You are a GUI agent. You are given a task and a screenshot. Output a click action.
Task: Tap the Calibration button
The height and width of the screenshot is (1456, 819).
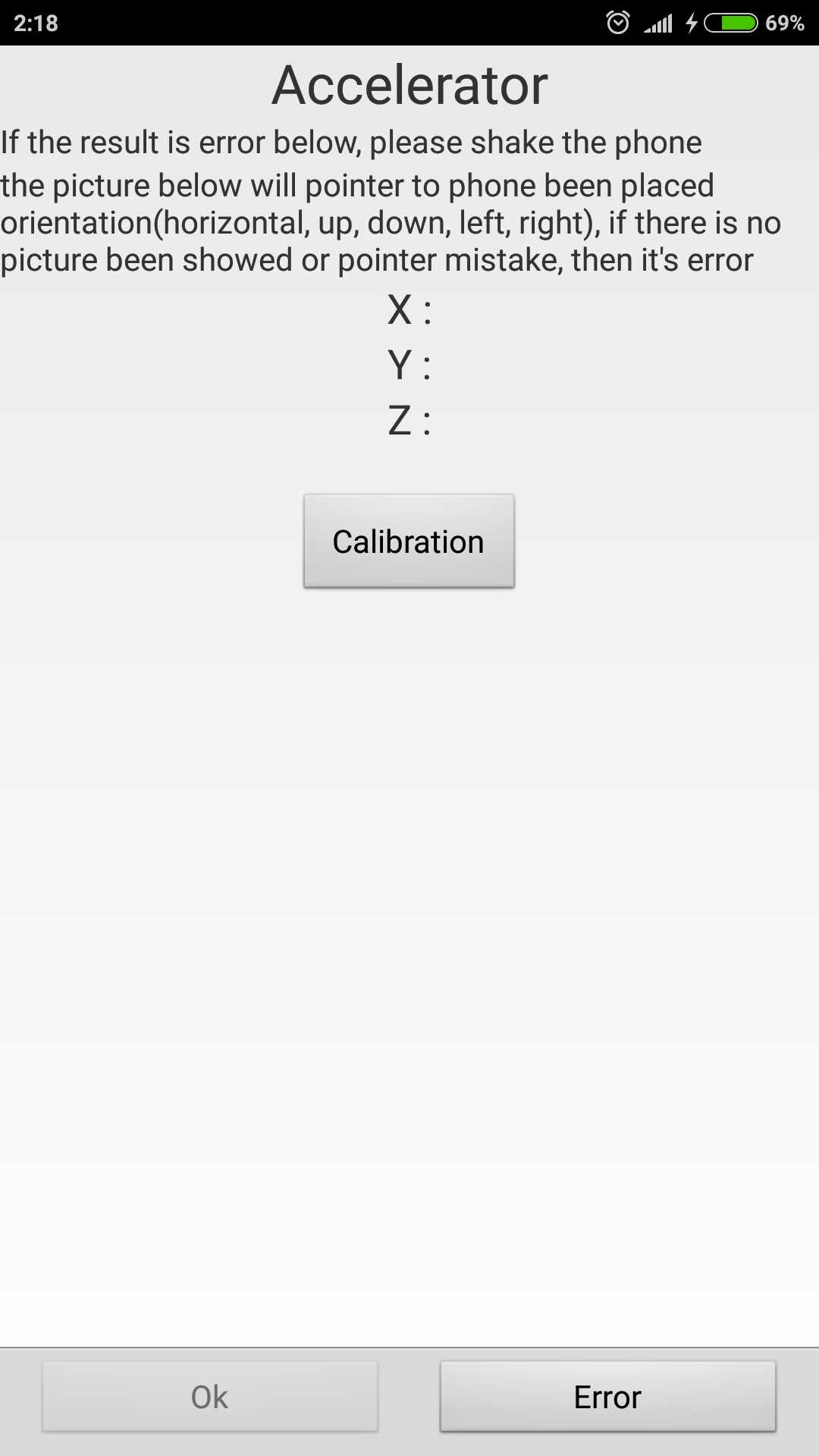[409, 541]
